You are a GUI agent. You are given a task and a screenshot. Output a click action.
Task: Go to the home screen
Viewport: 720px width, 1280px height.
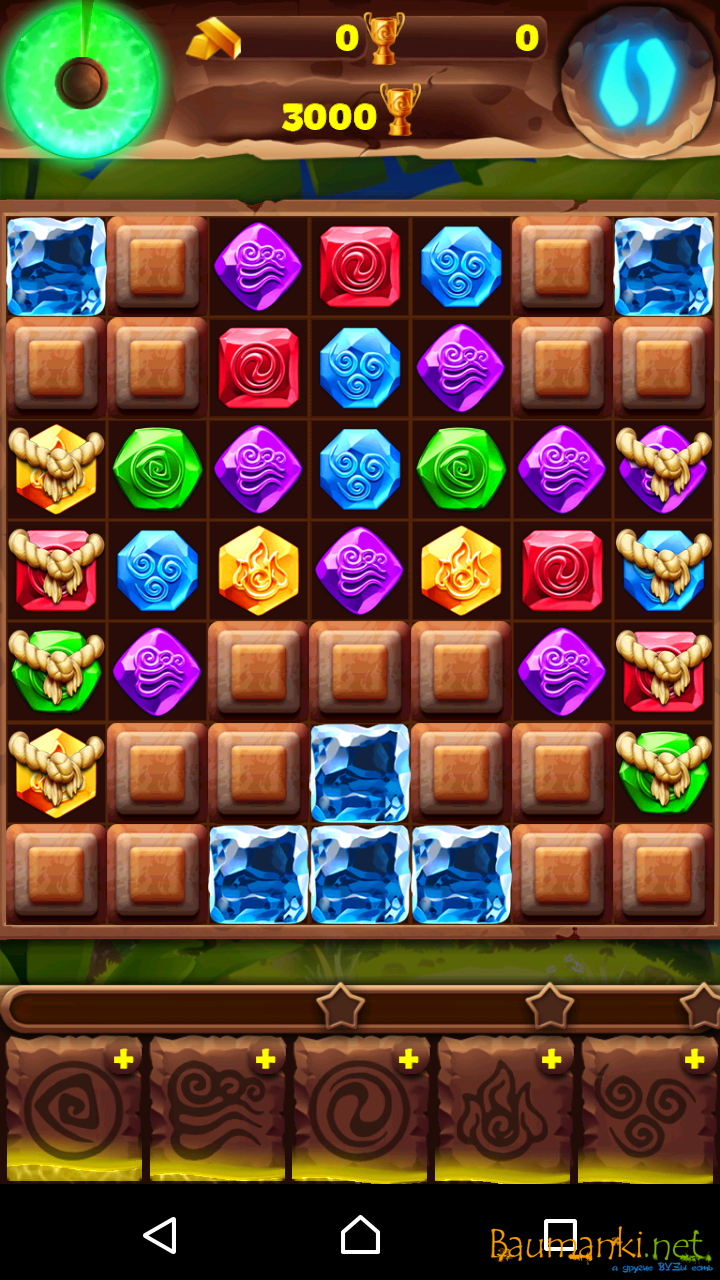(x=360, y=1235)
